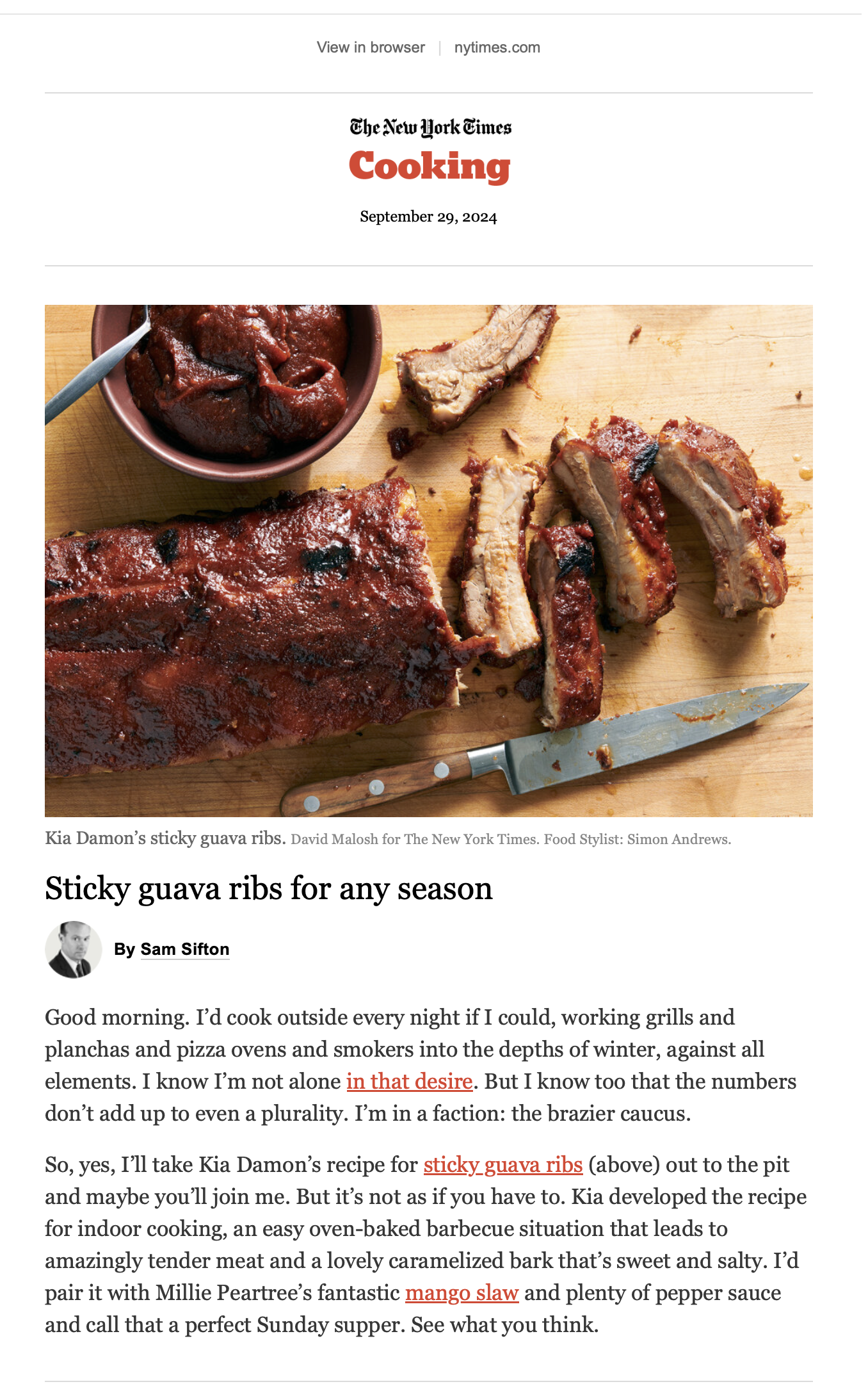Open Sam Sifton's author page
Screen dimensions: 868x1391
[184, 949]
